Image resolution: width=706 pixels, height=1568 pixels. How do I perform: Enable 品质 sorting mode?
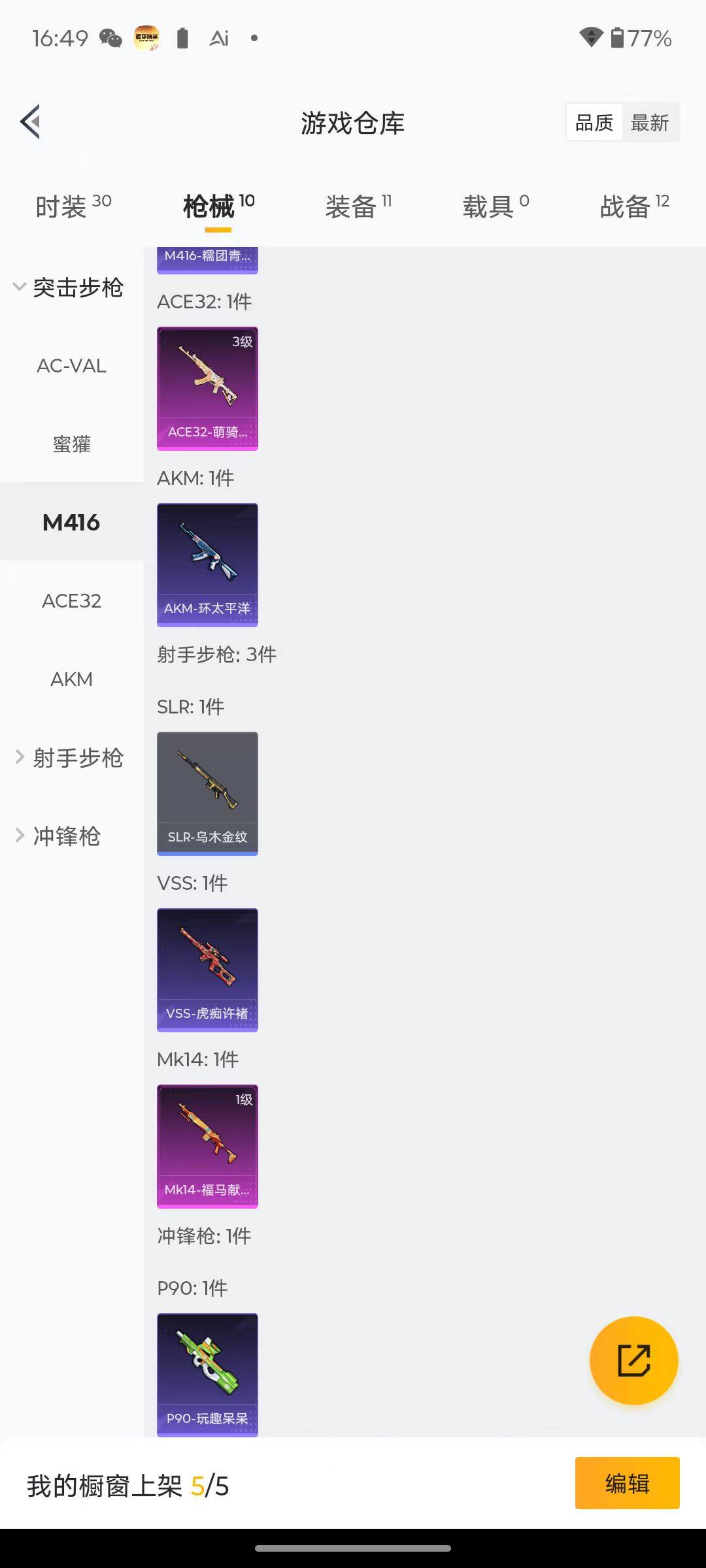593,122
